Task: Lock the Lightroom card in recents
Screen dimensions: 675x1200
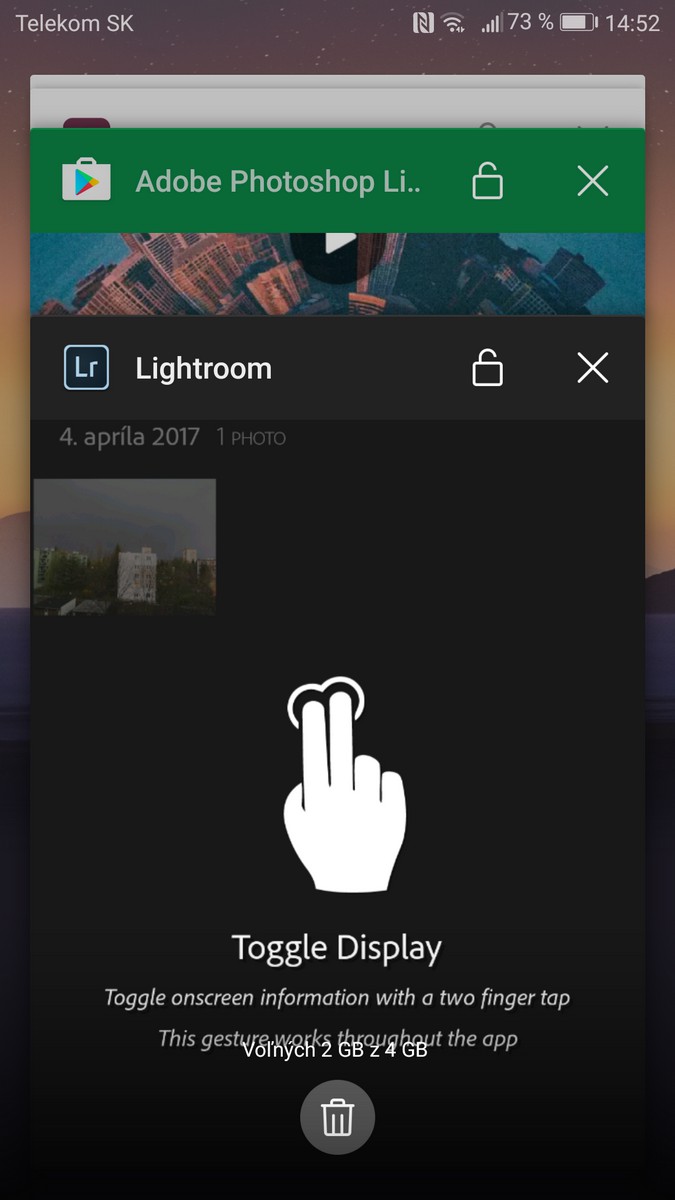Action: point(487,369)
